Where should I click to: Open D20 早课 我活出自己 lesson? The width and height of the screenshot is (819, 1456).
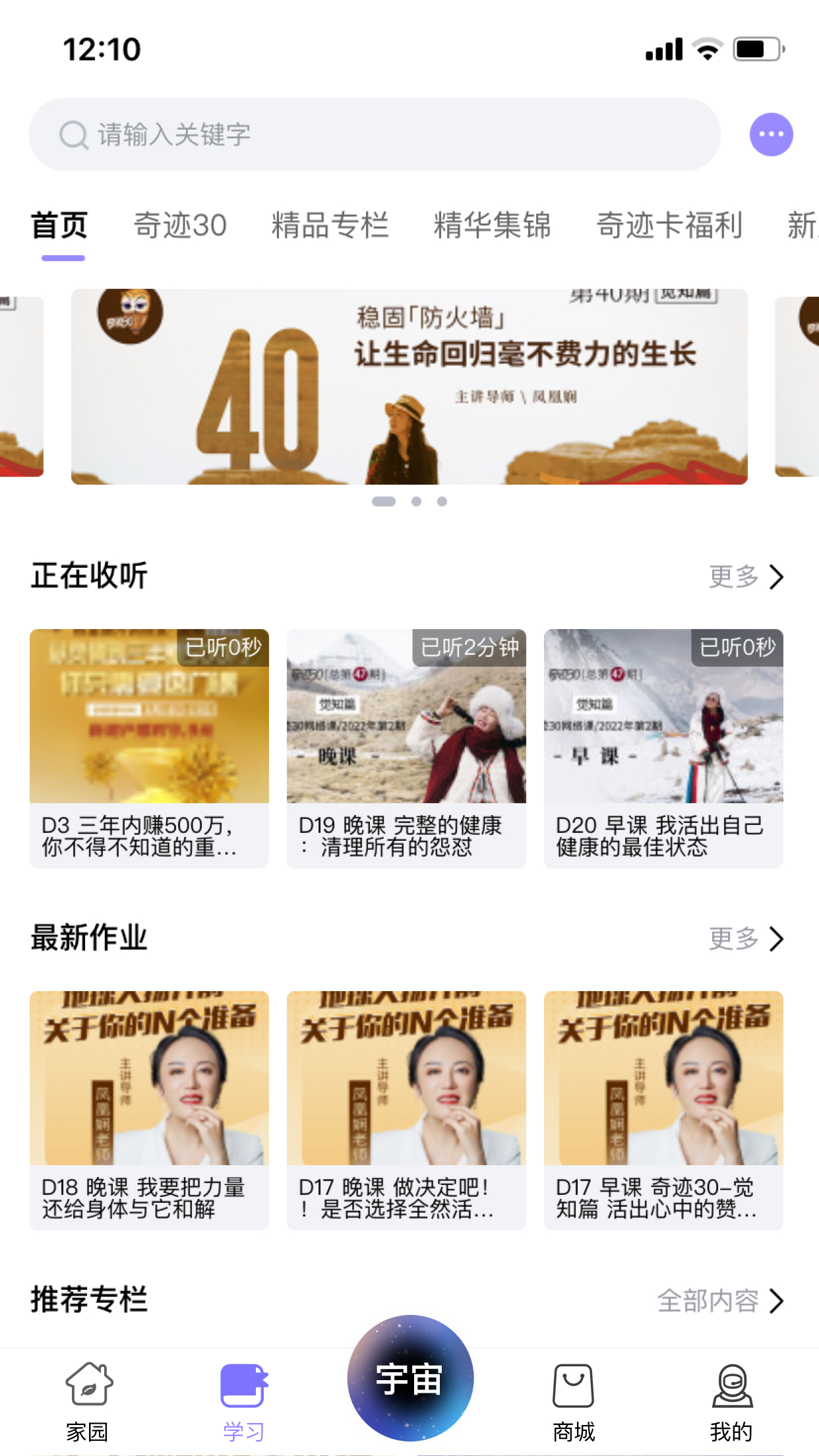pyautogui.click(x=663, y=748)
